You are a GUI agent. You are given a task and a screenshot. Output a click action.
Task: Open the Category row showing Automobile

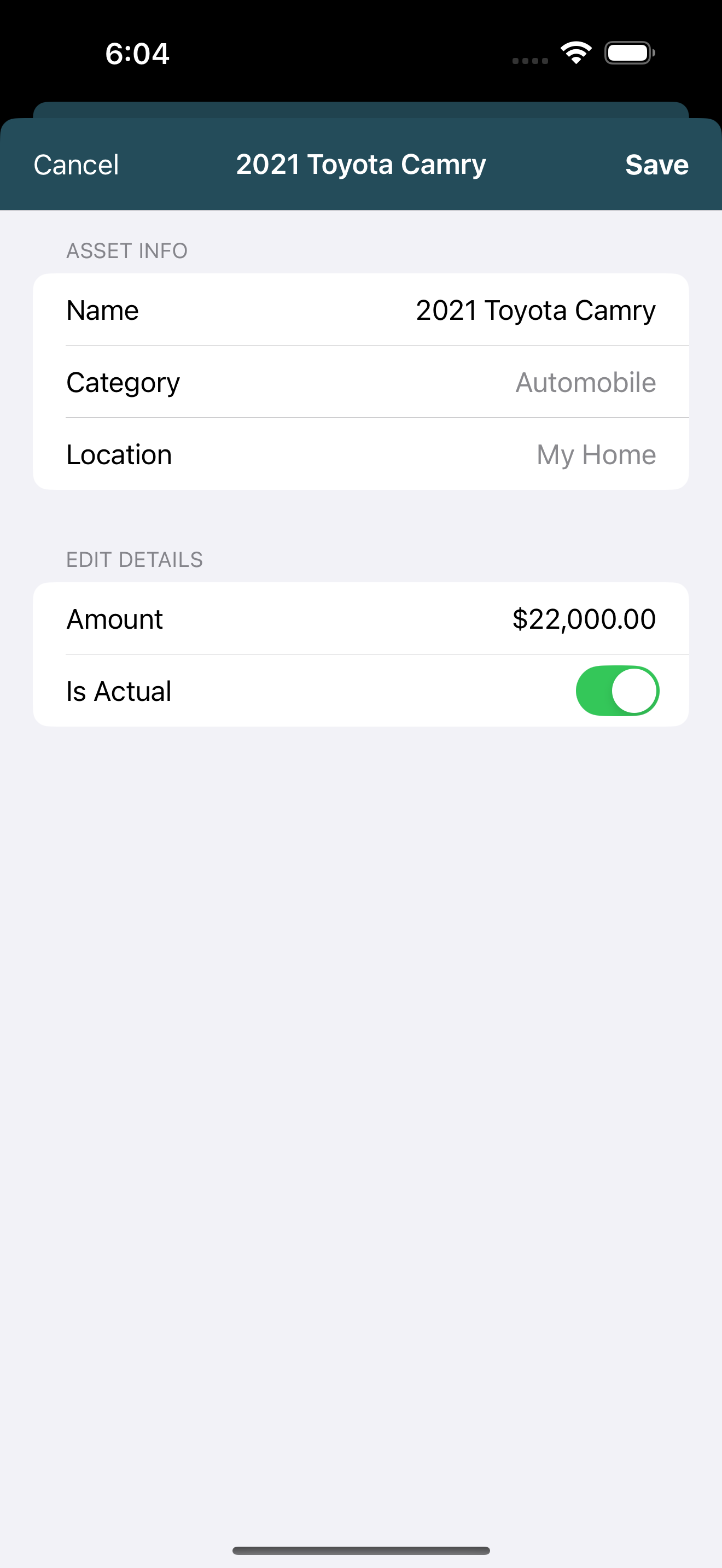(x=361, y=382)
